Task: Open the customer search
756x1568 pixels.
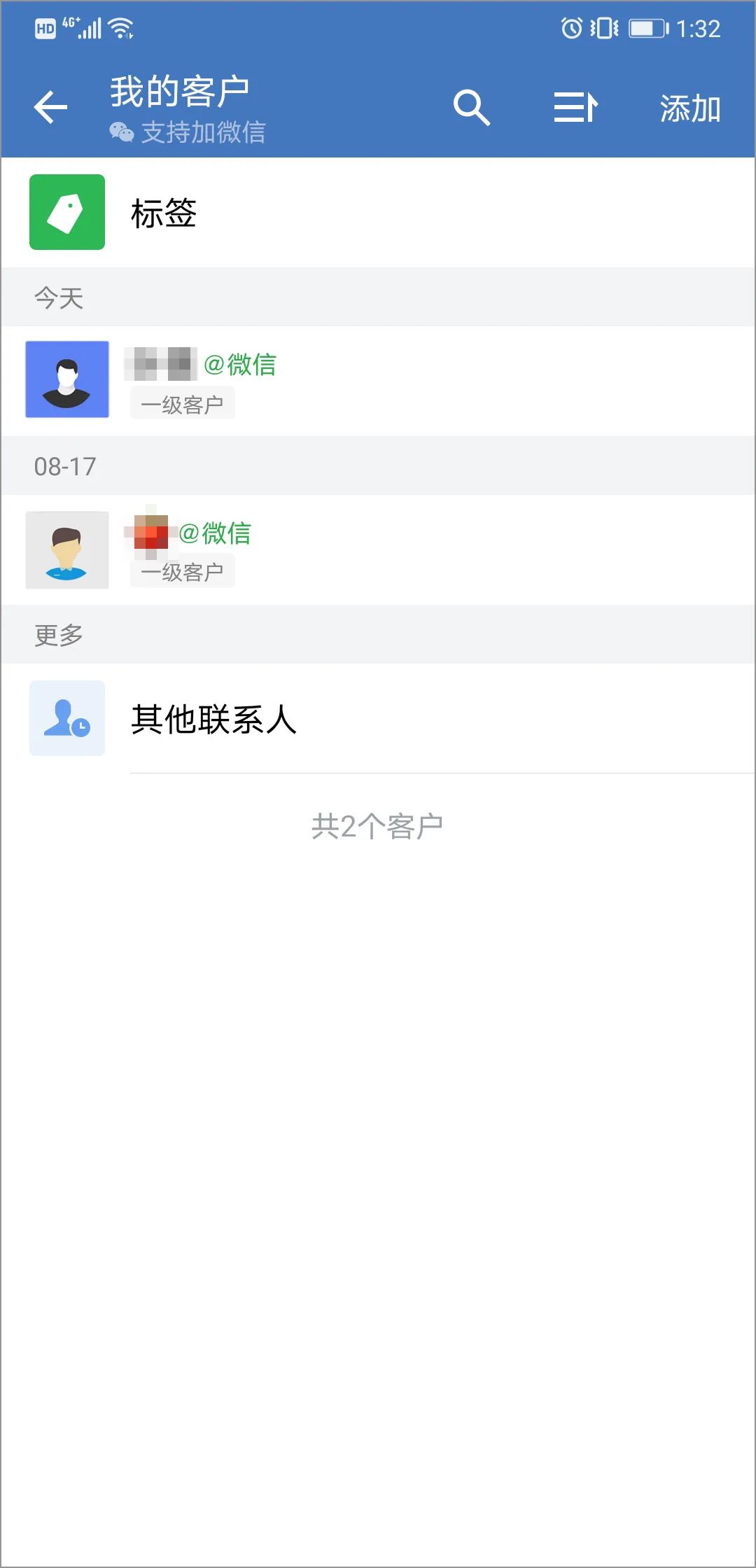Action: (x=471, y=108)
